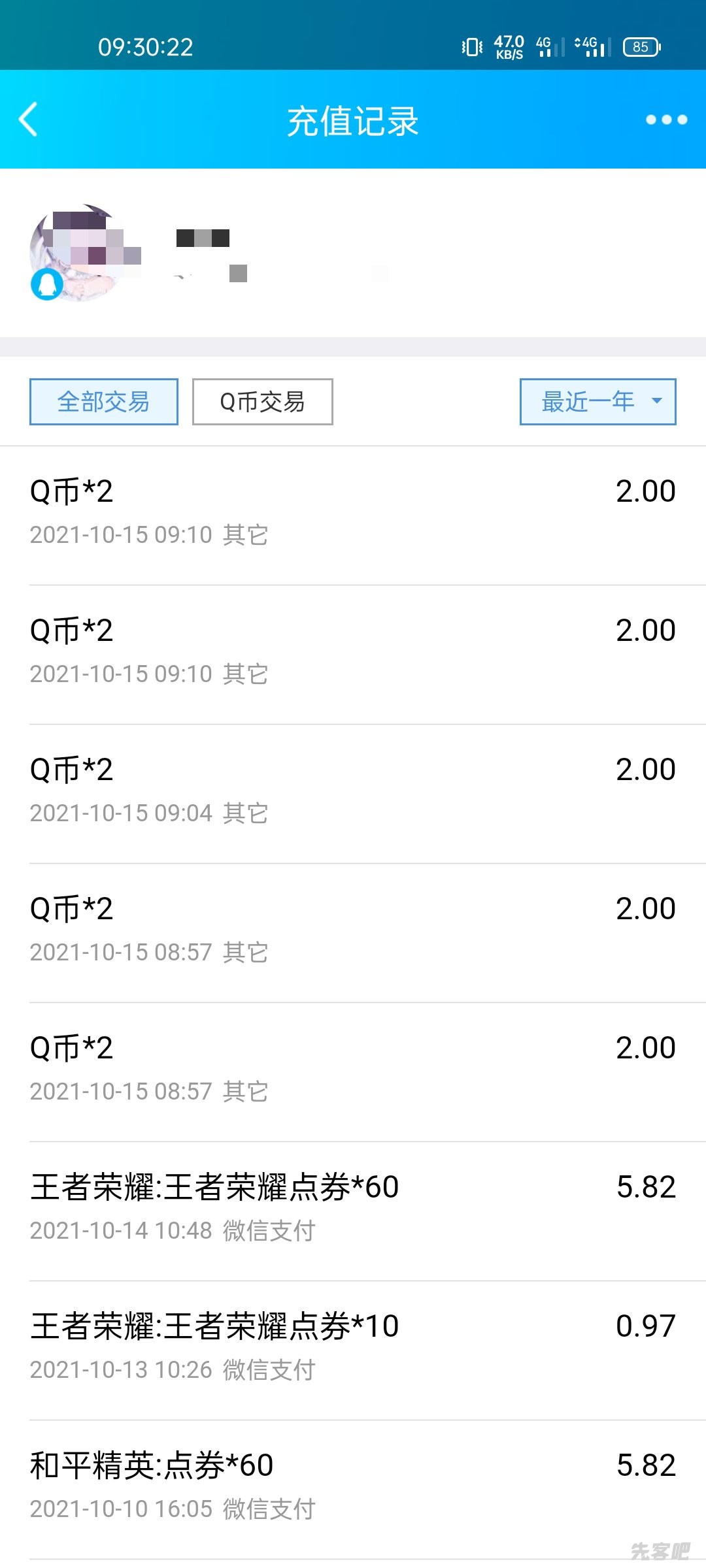Go back from the 充值记录 page

click(29, 120)
